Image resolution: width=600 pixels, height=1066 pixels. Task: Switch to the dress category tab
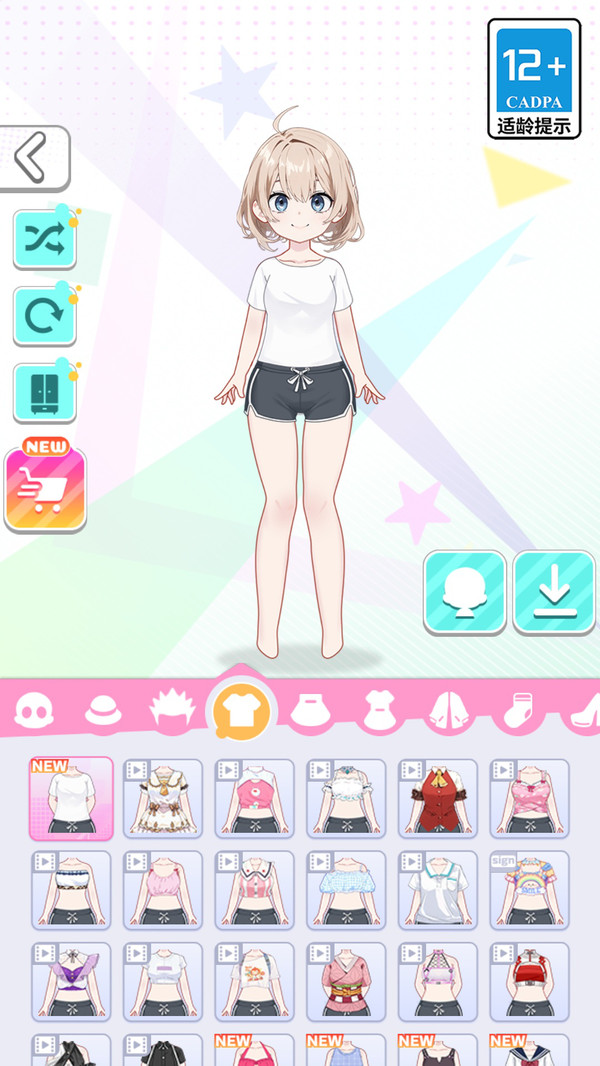click(x=379, y=711)
